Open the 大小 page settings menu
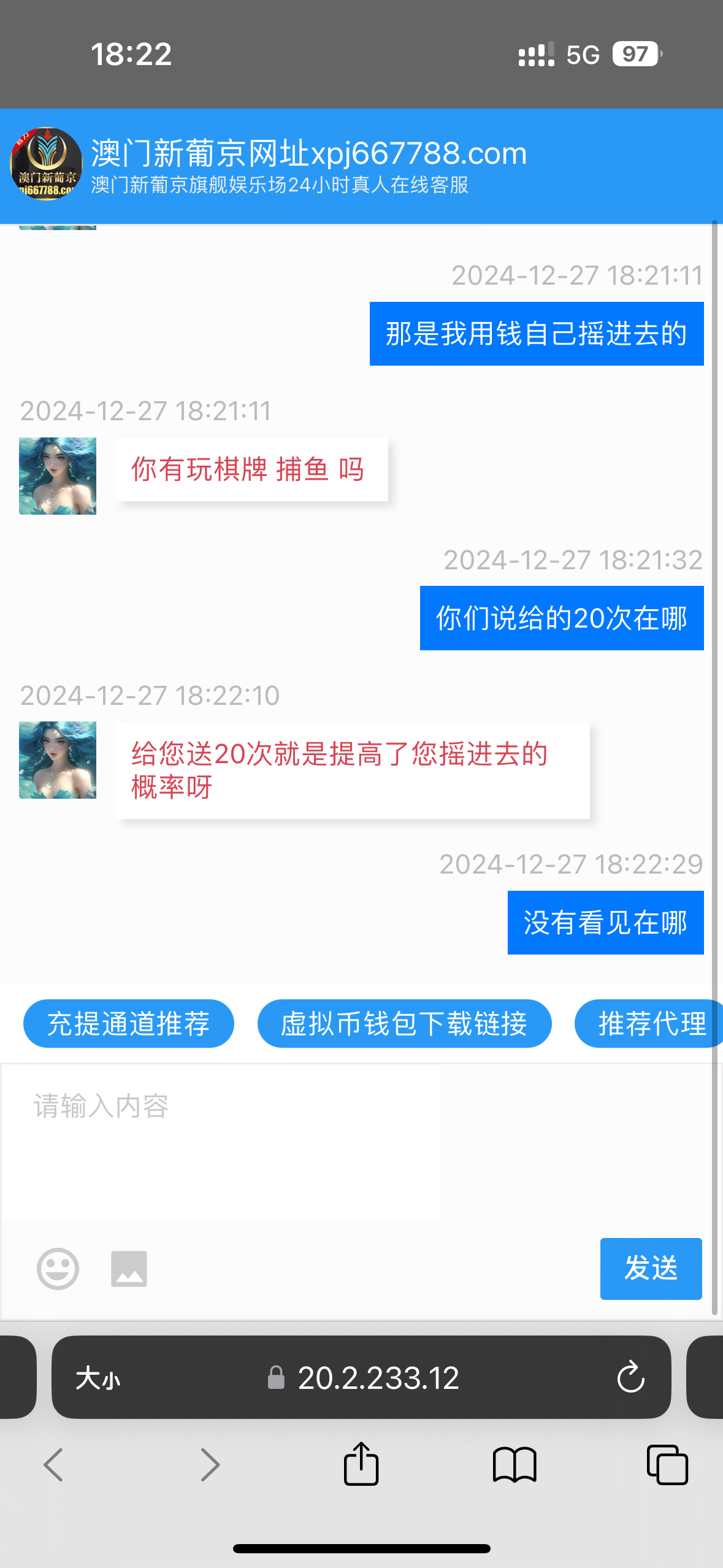This screenshot has width=723, height=1568. (x=98, y=1378)
